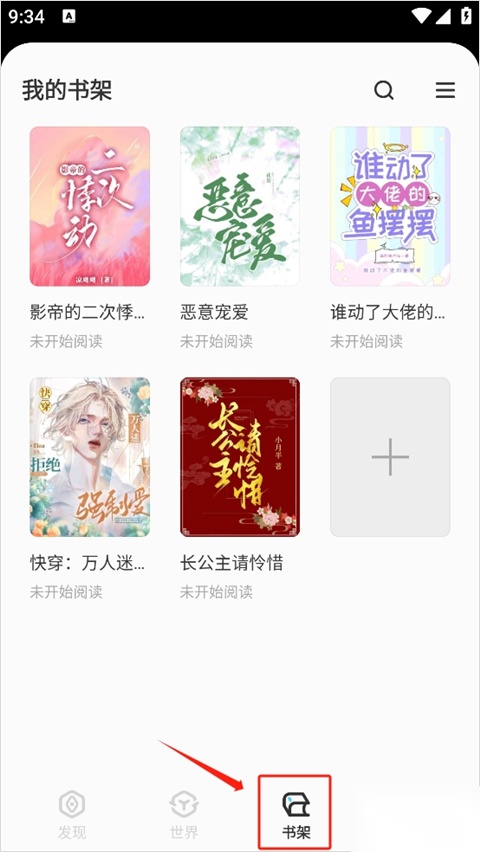480x852 pixels.
Task: Open the bookshelf search icon
Action: click(x=384, y=90)
